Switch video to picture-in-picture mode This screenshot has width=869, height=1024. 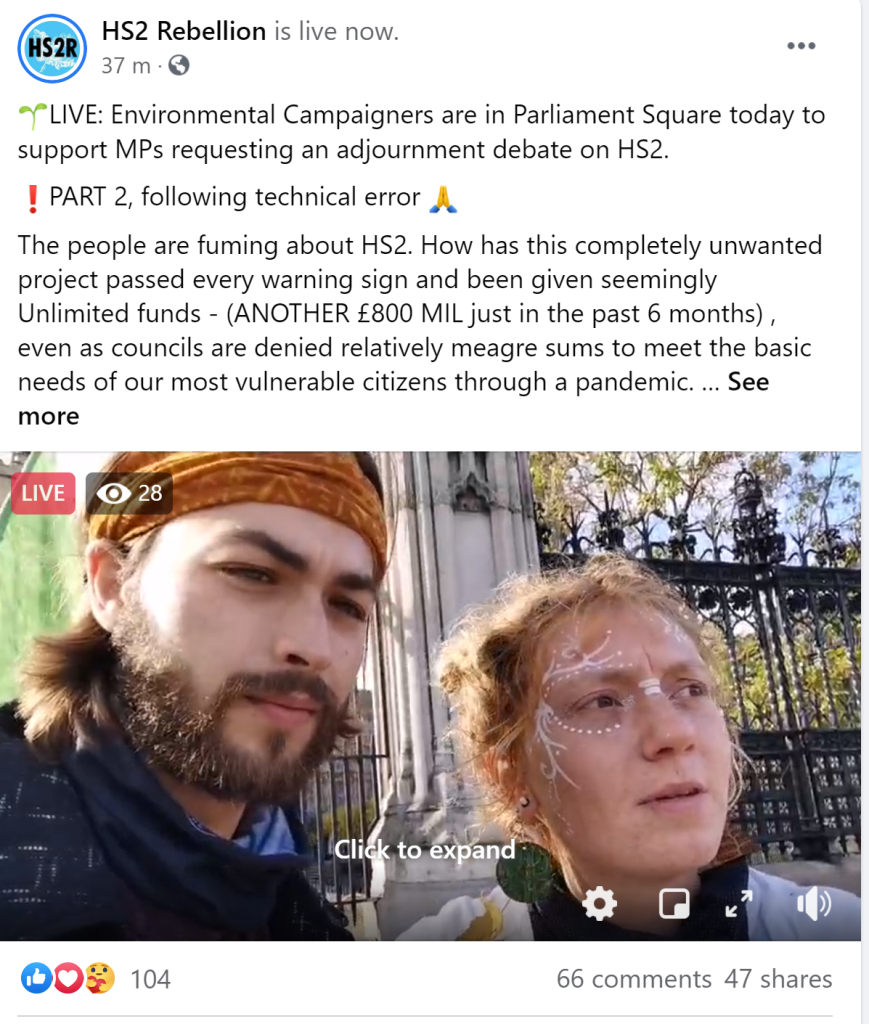click(x=674, y=904)
